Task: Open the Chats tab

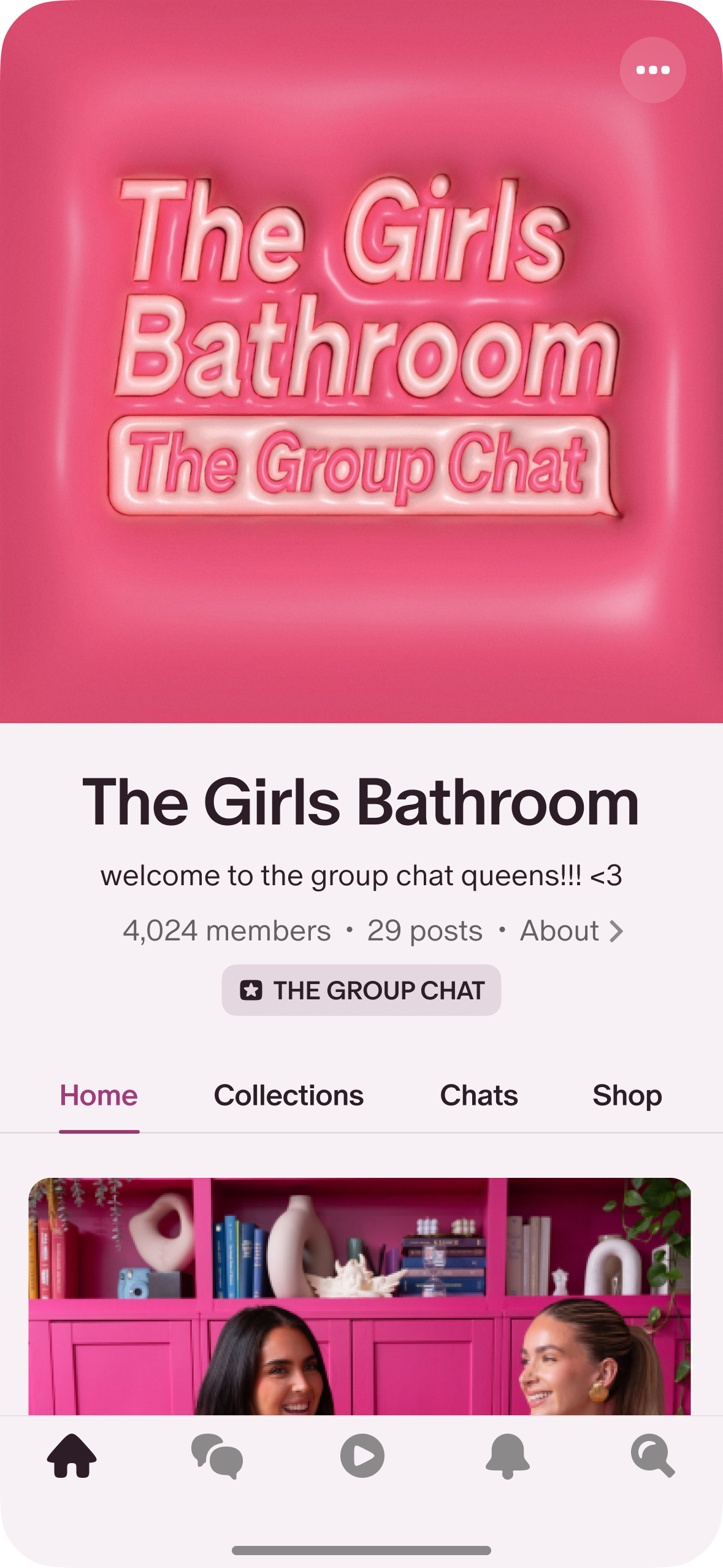Action: click(x=478, y=1096)
